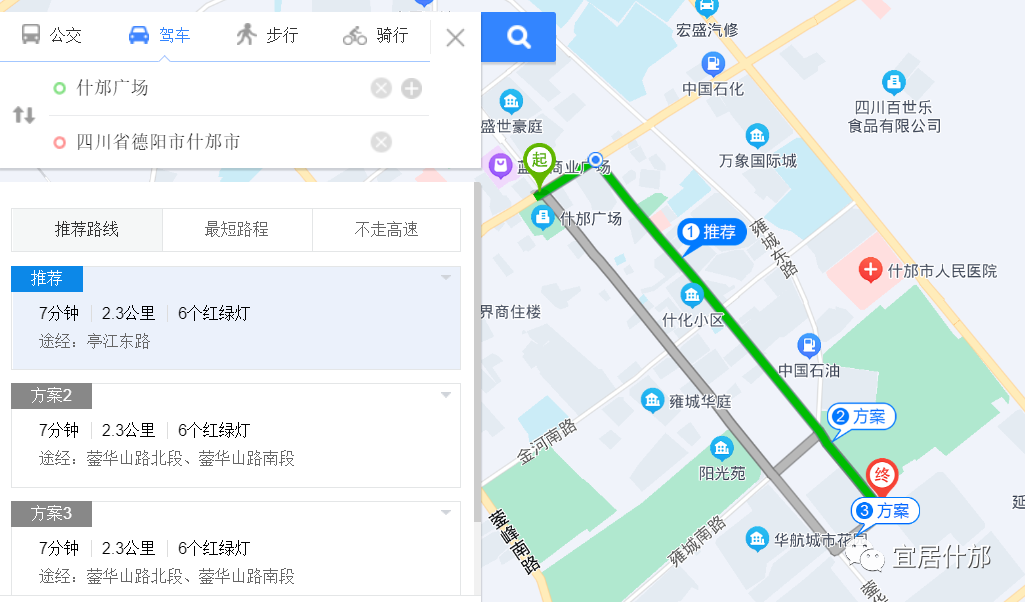Tap the blue search button
Screen dimensions: 1025x602
point(518,38)
